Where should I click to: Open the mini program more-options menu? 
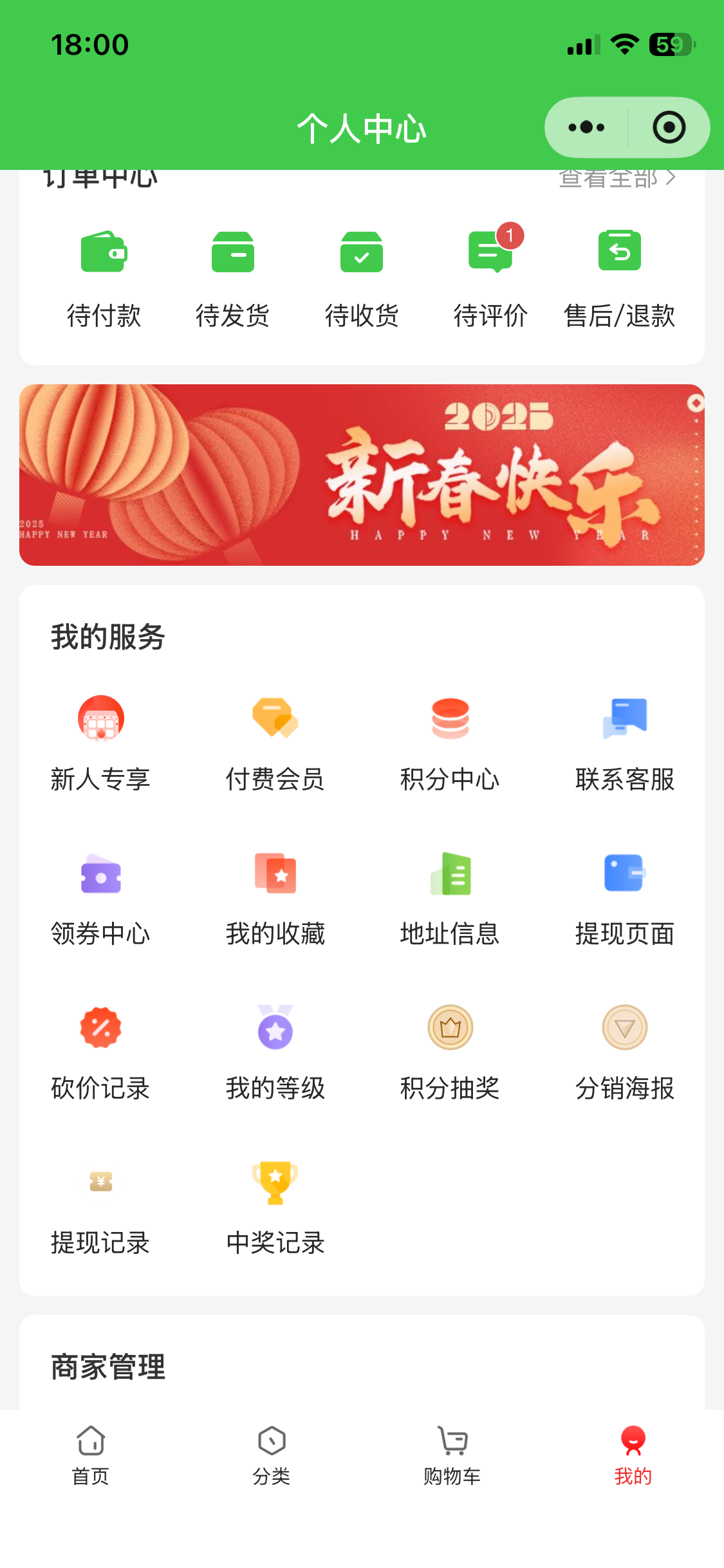click(x=586, y=127)
